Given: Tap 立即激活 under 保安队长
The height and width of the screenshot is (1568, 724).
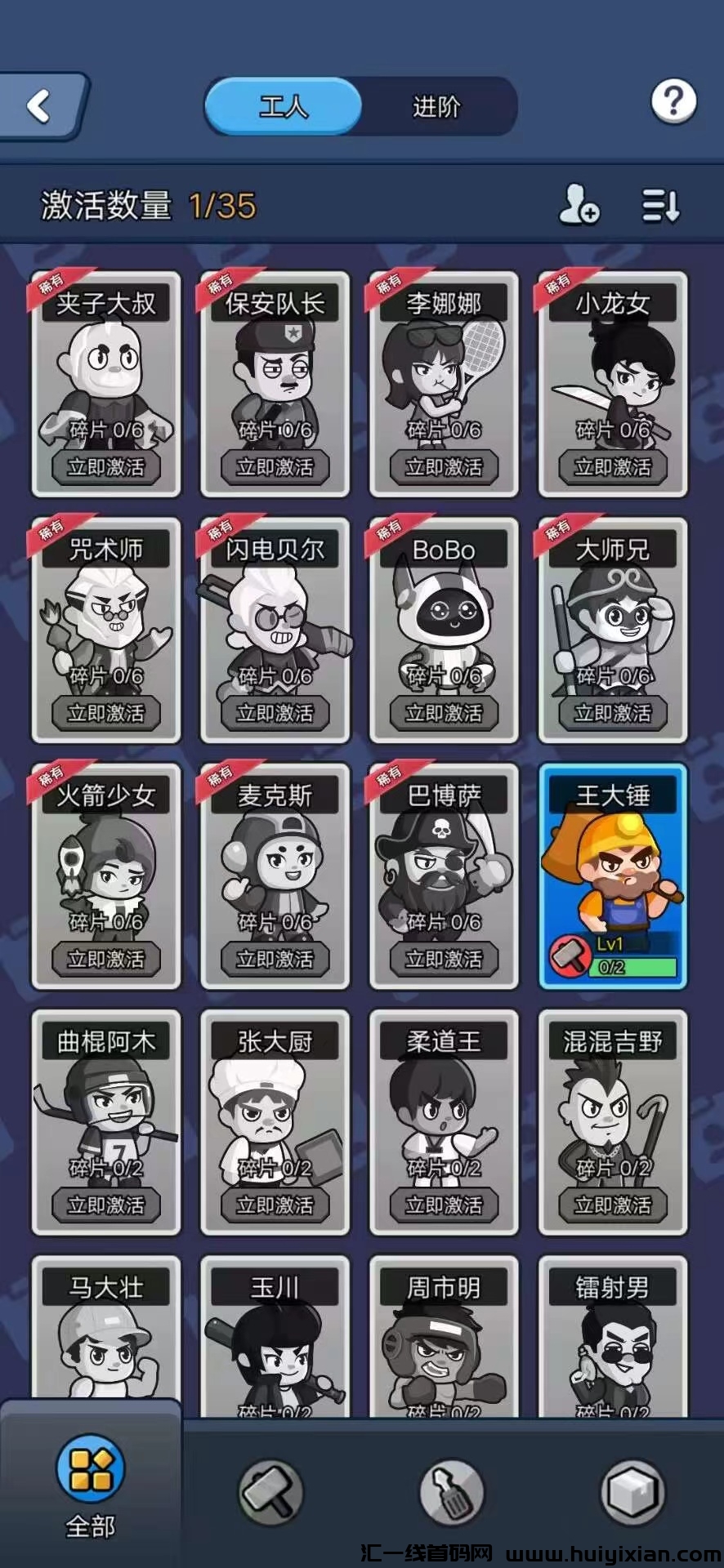Looking at the screenshot, I should (275, 467).
